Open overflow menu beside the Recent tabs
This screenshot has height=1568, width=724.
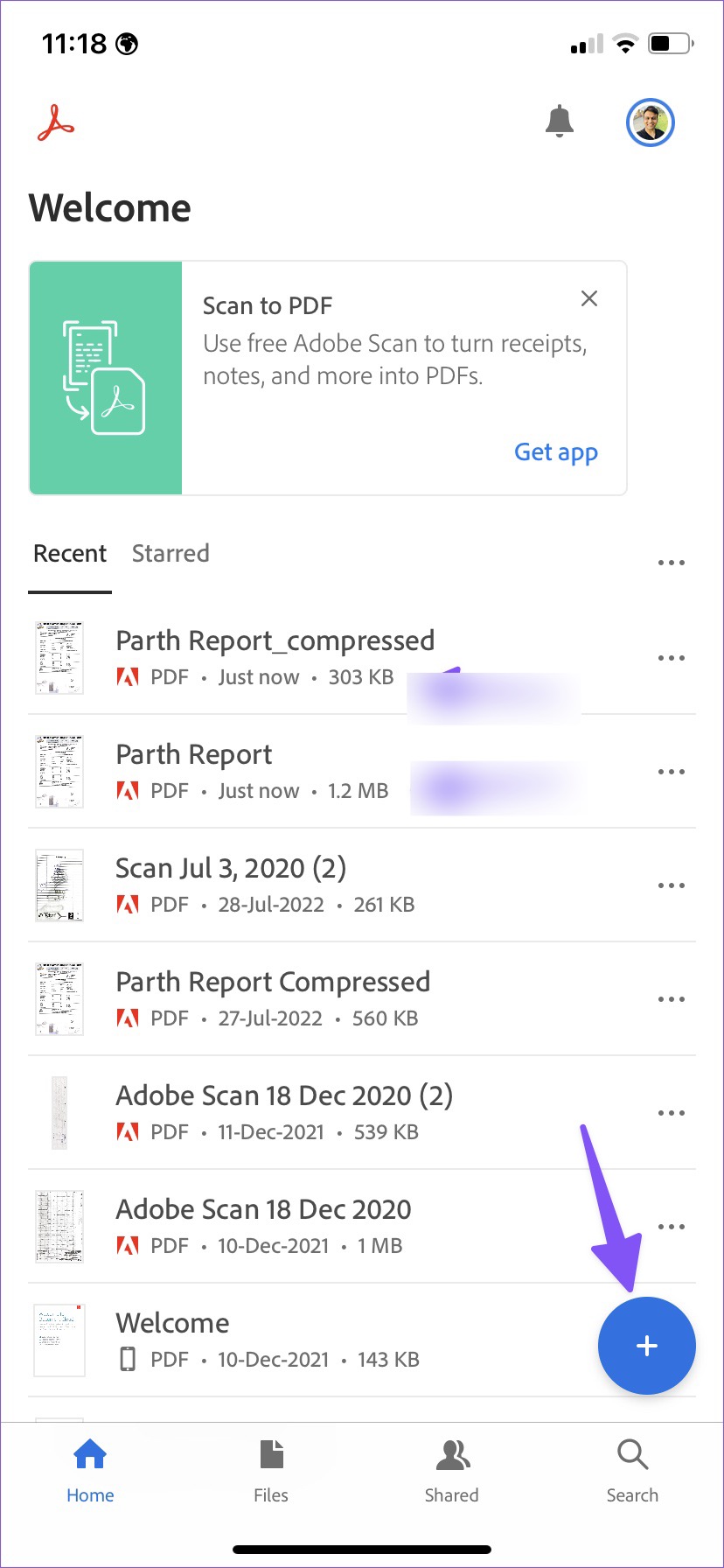click(x=672, y=563)
